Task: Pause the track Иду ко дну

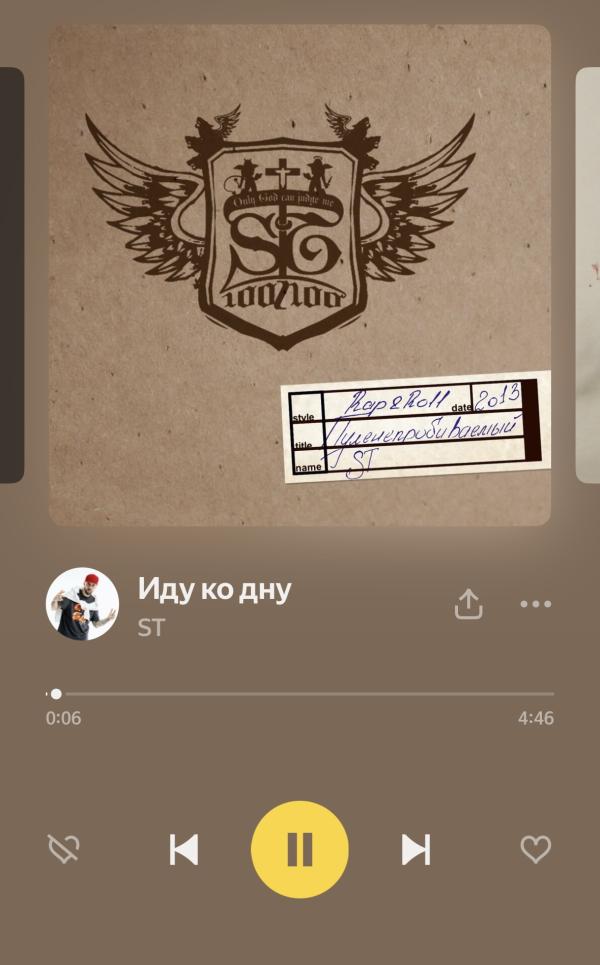Action: click(299, 849)
